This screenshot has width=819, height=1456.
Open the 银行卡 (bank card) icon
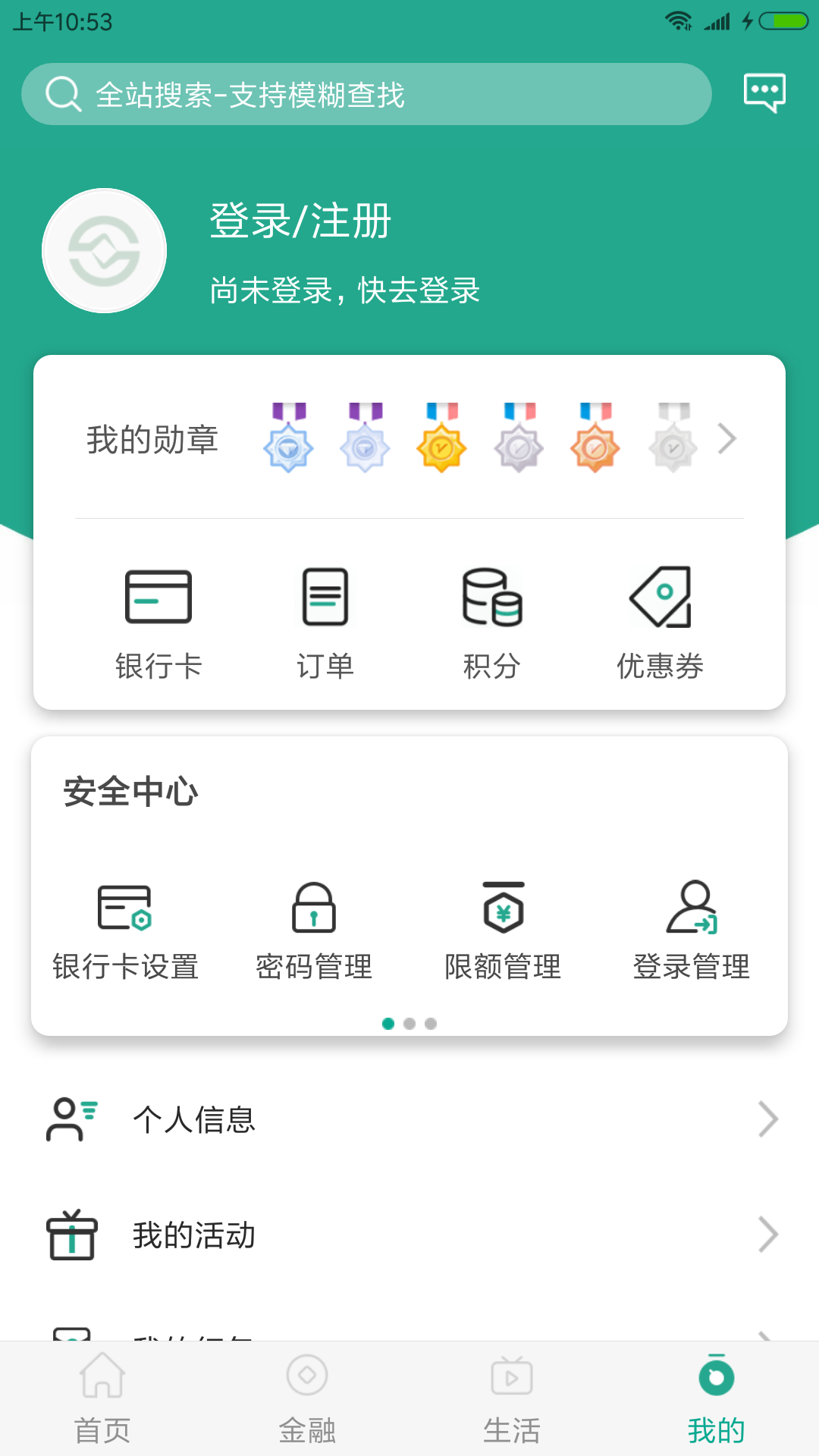[x=158, y=599]
